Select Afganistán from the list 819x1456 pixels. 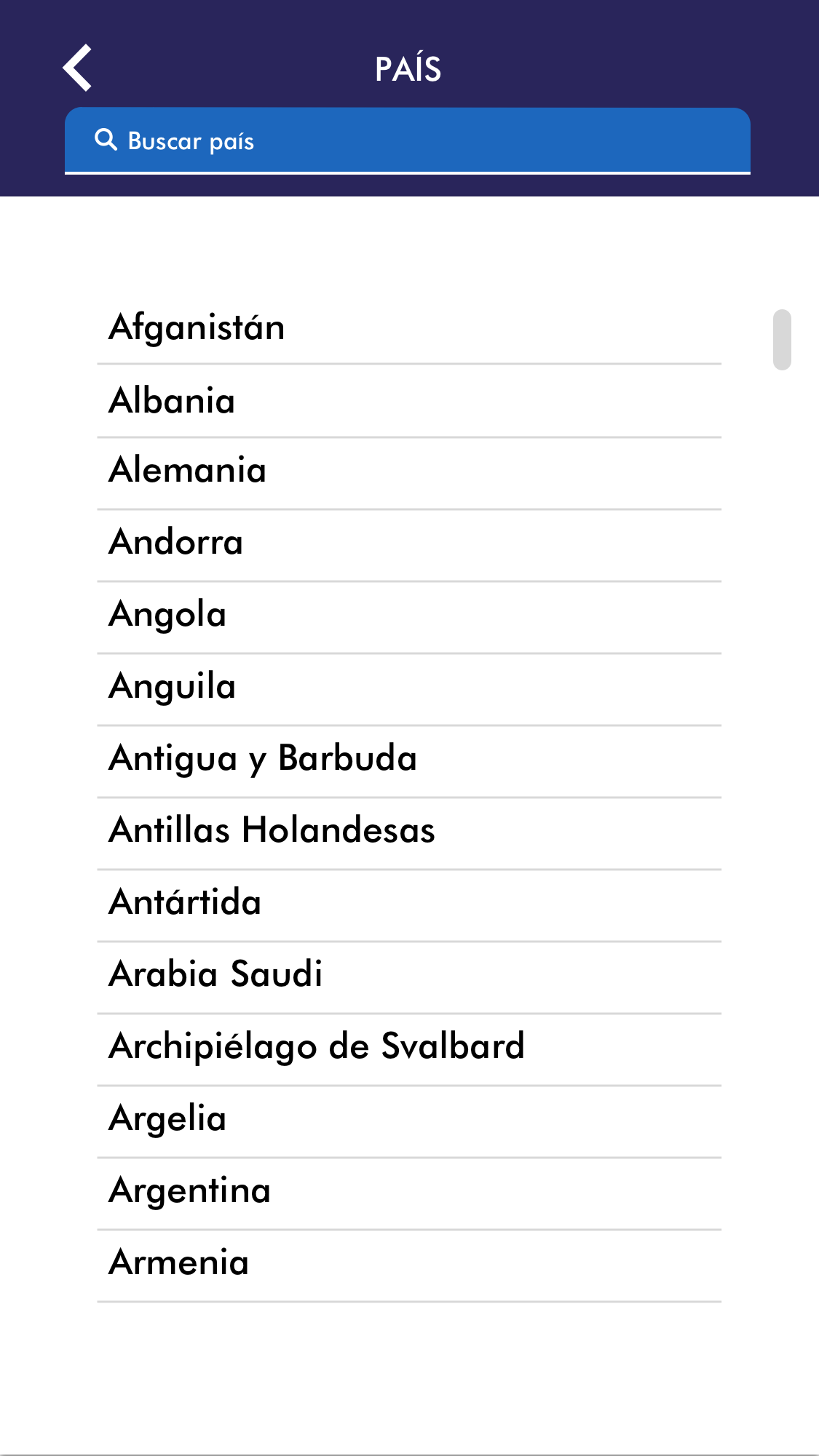(197, 327)
